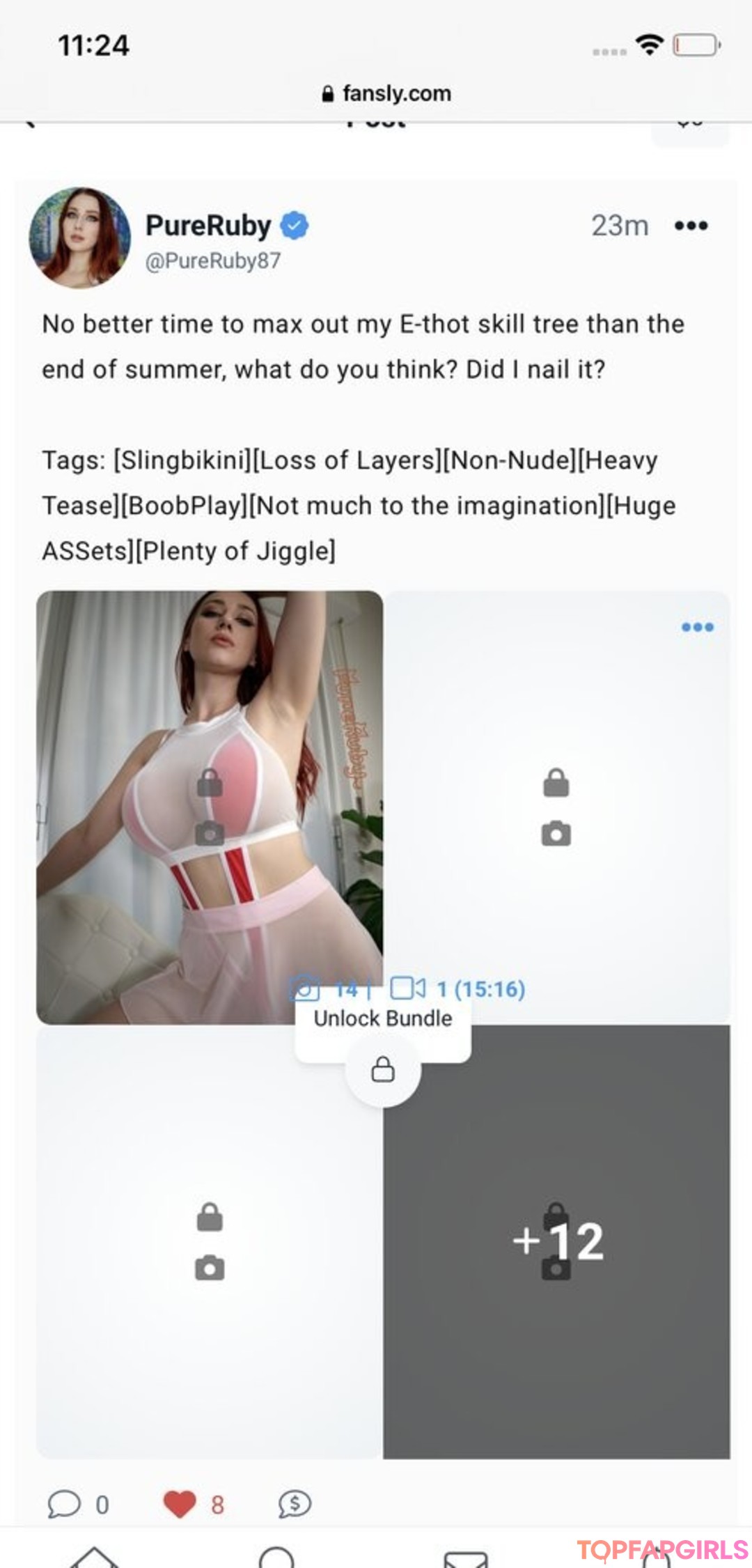Image resolution: width=752 pixels, height=1568 pixels.
Task: Tap the fansly.com address bar
Action: tap(386, 93)
